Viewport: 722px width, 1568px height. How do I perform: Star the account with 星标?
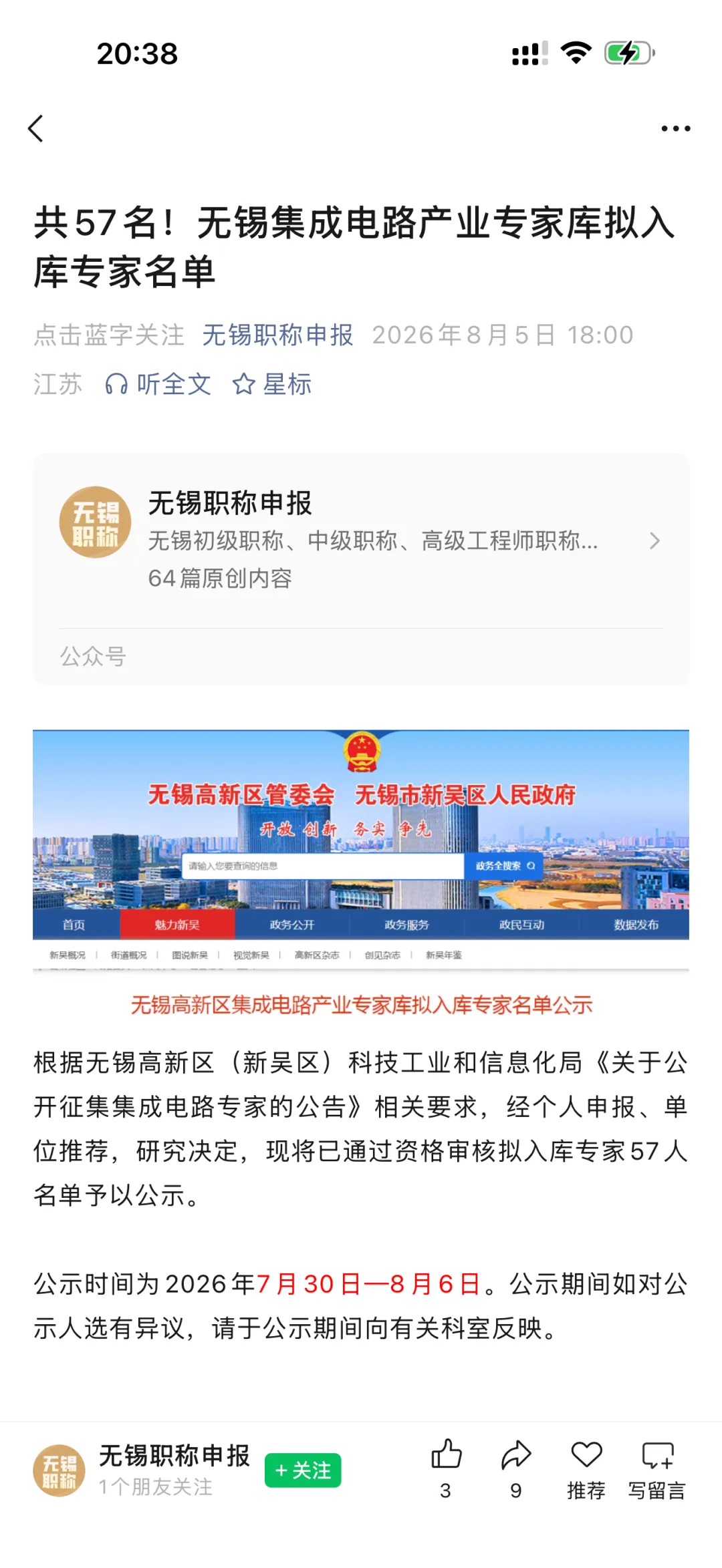click(x=271, y=384)
